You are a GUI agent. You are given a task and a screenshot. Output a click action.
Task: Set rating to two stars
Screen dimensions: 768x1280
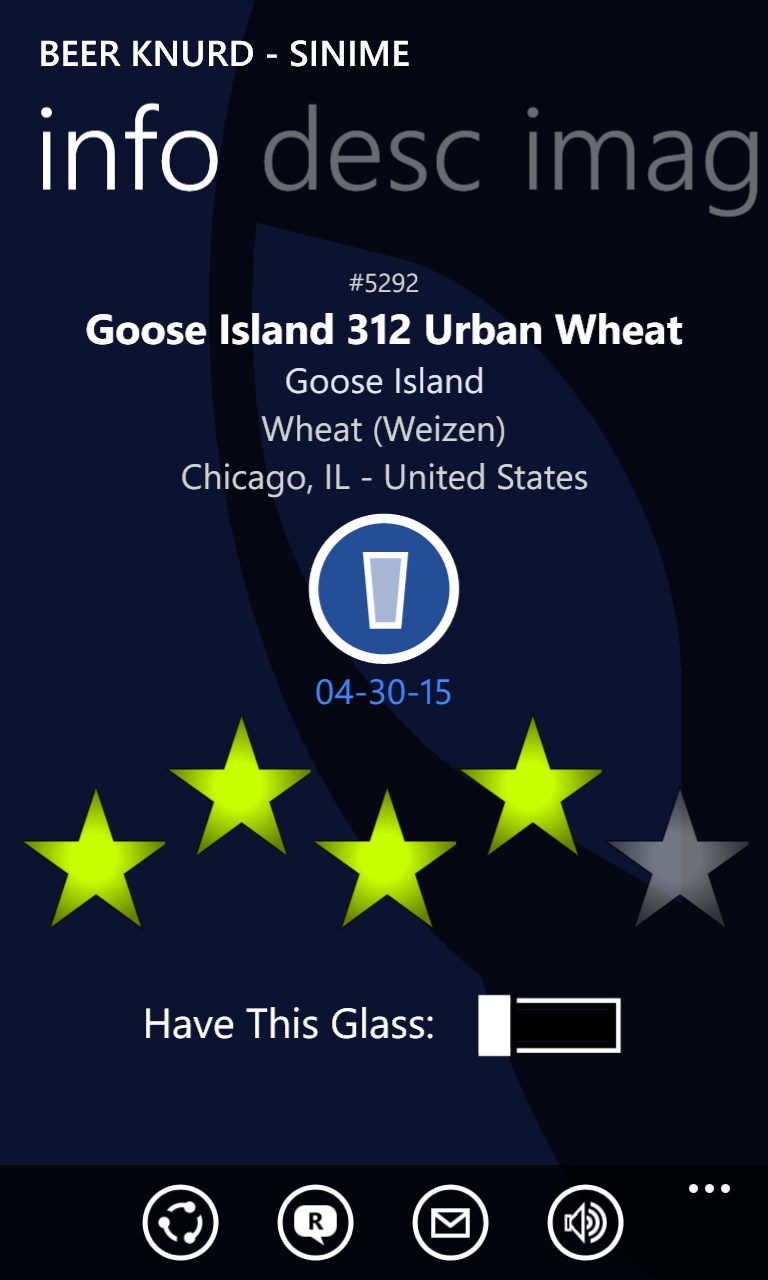pos(240,790)
